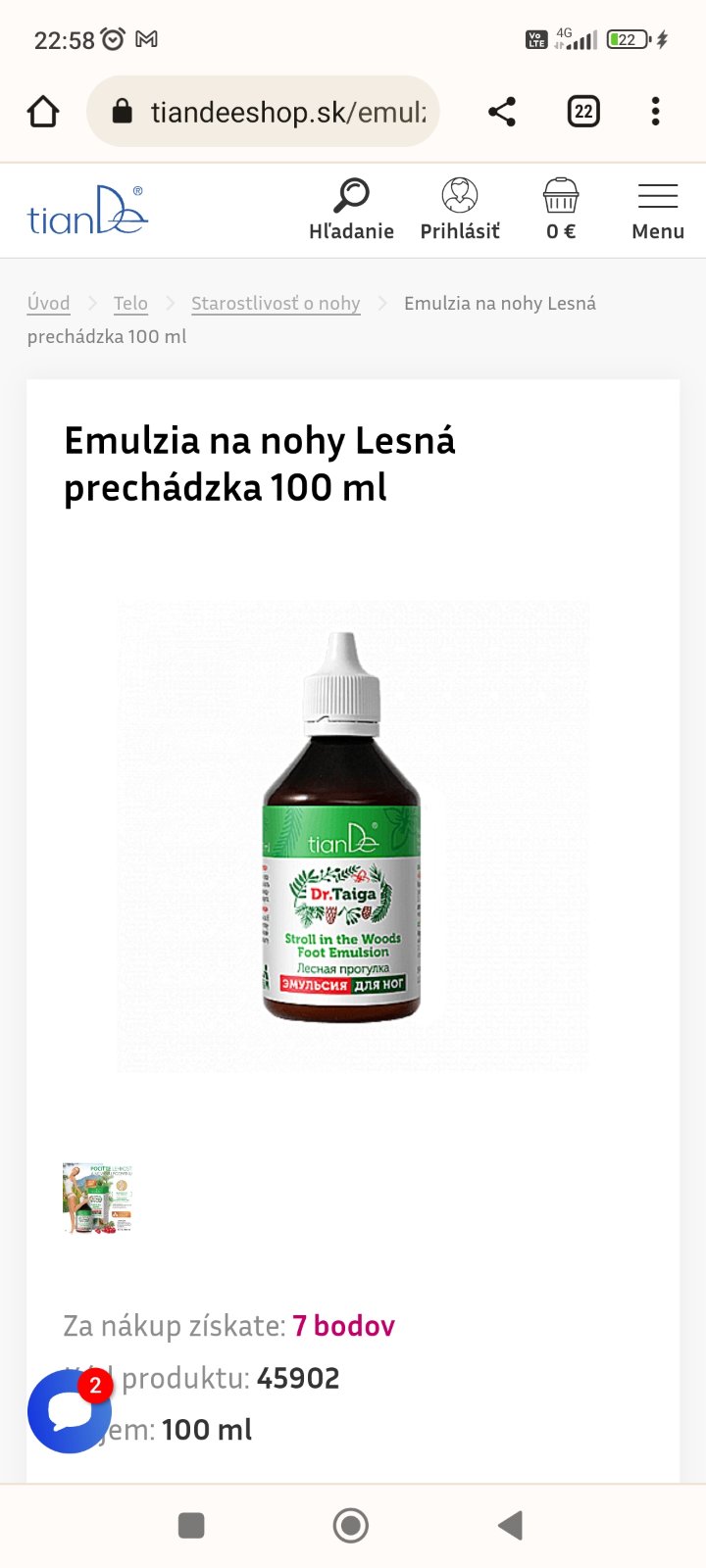Open recent apps with the square button
Image resolution: width=706 pixels, height=1568 pixels.
(x=191, y=1525)
